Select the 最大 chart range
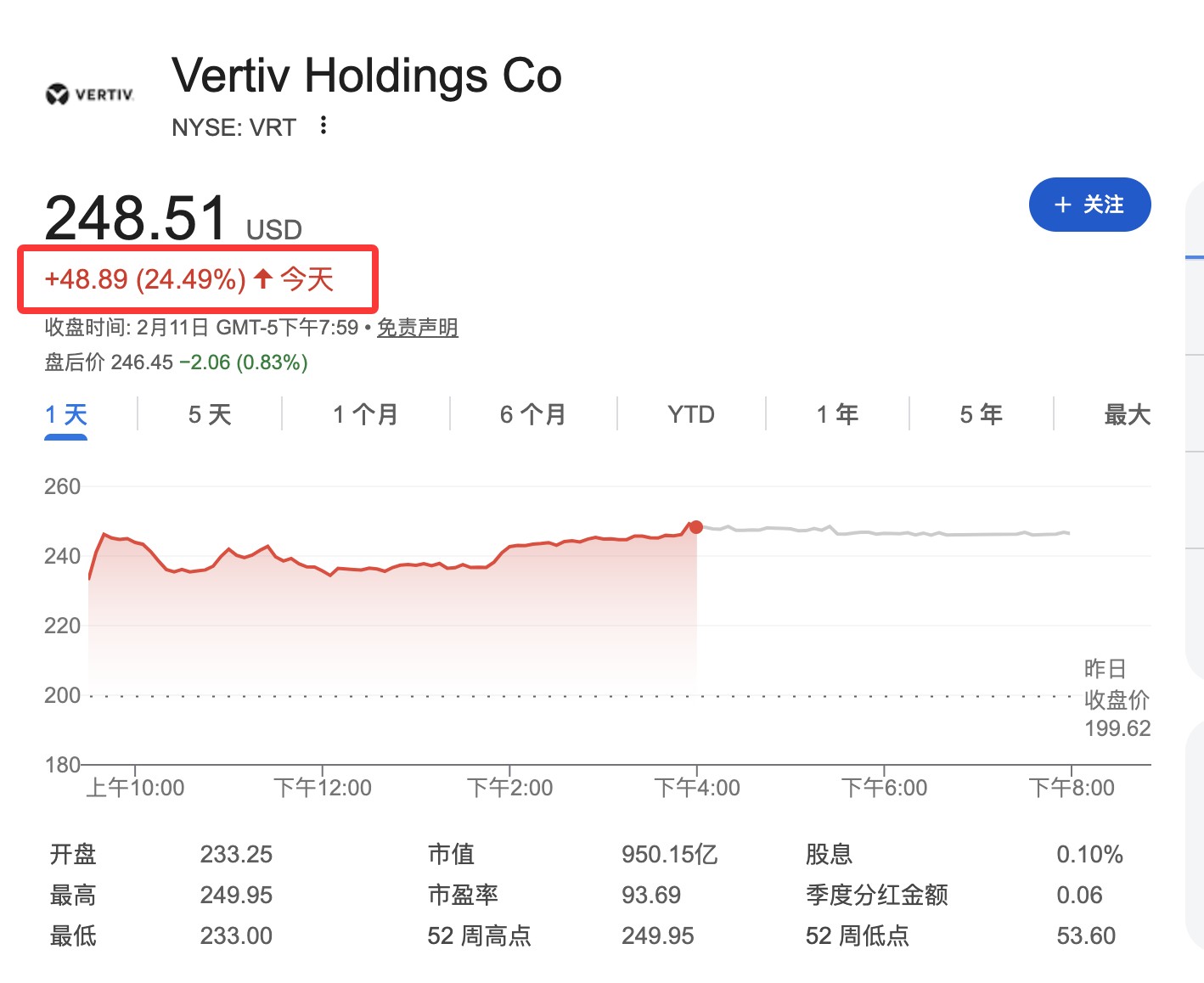The image size is (1204, 983). pos(1127,414)
